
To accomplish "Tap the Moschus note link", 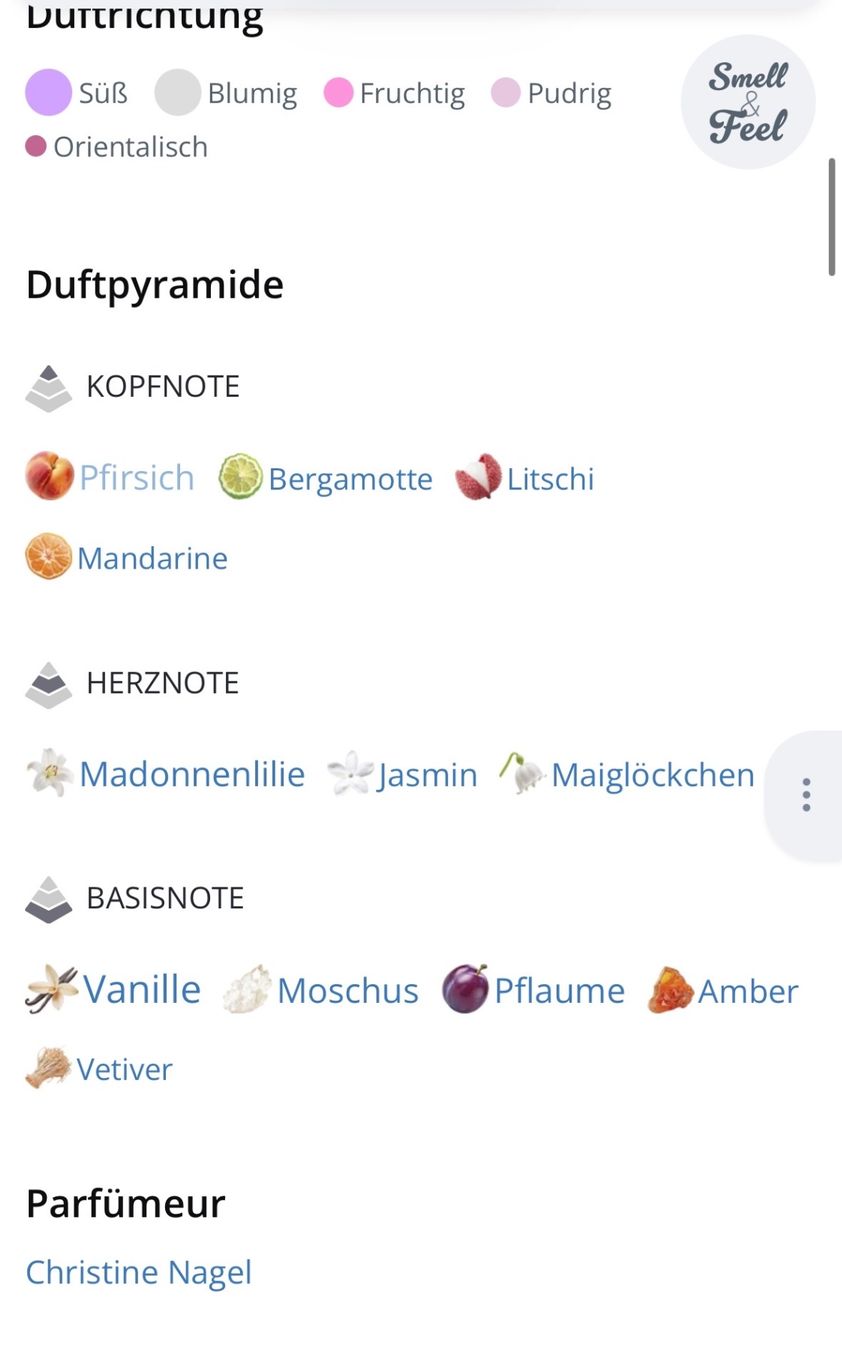I will [x=321, y=990].
